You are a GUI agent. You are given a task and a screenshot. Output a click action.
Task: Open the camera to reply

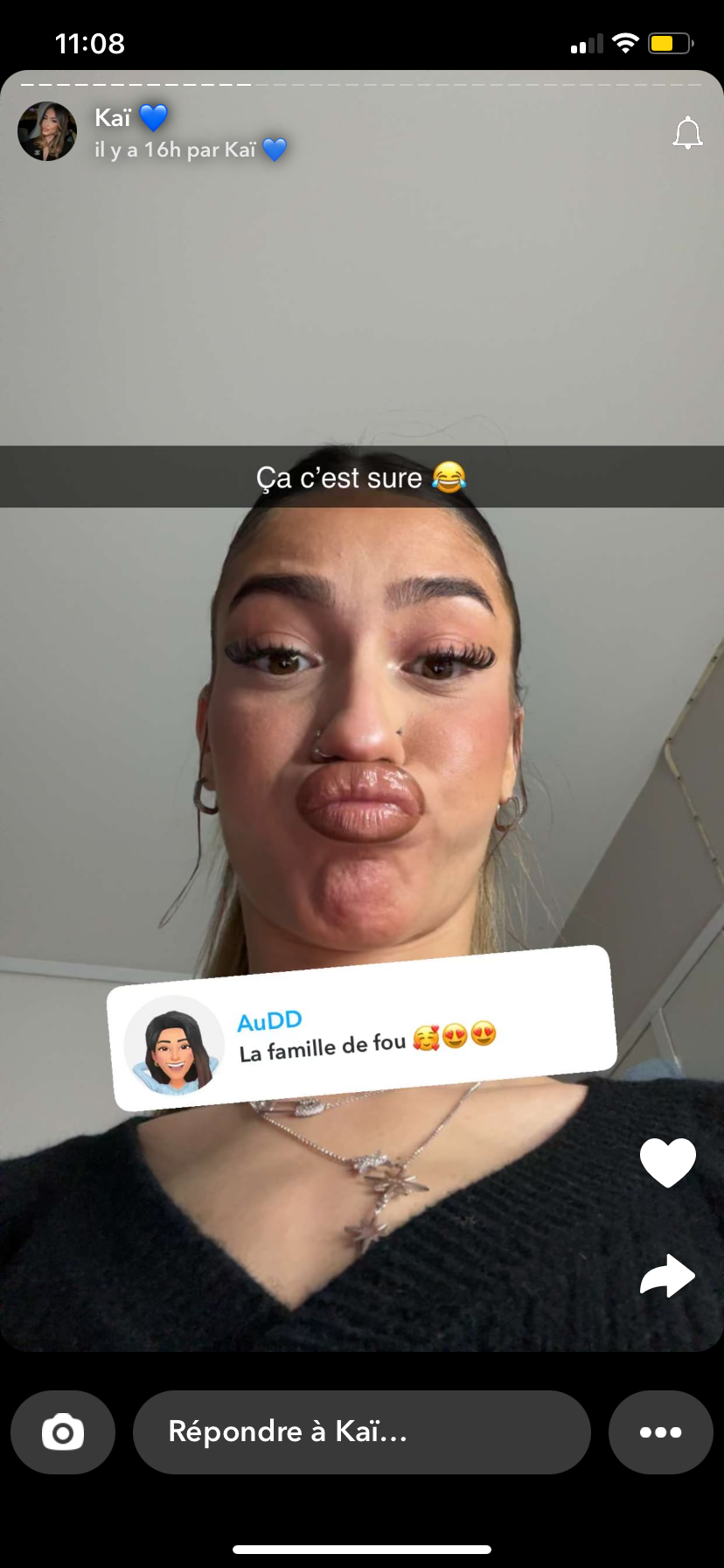pyautogui.click(x=63, y=1432)
